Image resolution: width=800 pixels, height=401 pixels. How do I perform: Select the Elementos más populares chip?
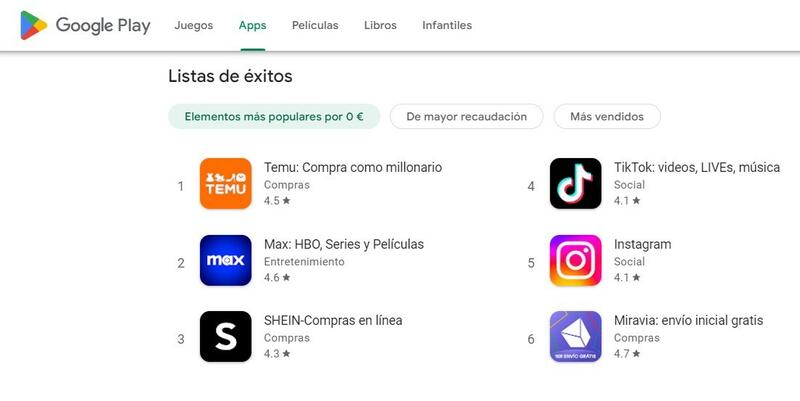273,117
